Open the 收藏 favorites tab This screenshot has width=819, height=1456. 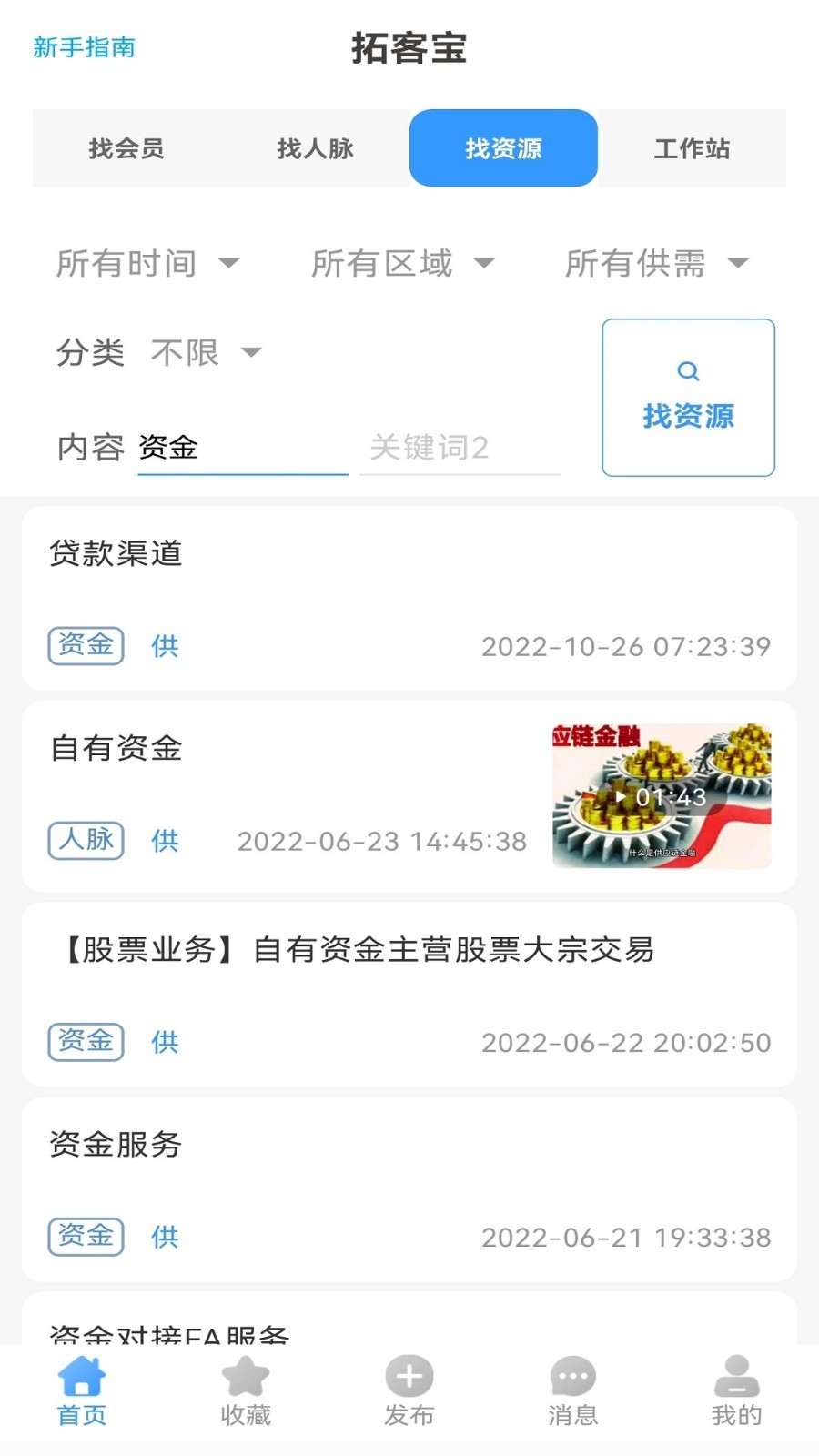(x=246, y=1390)
